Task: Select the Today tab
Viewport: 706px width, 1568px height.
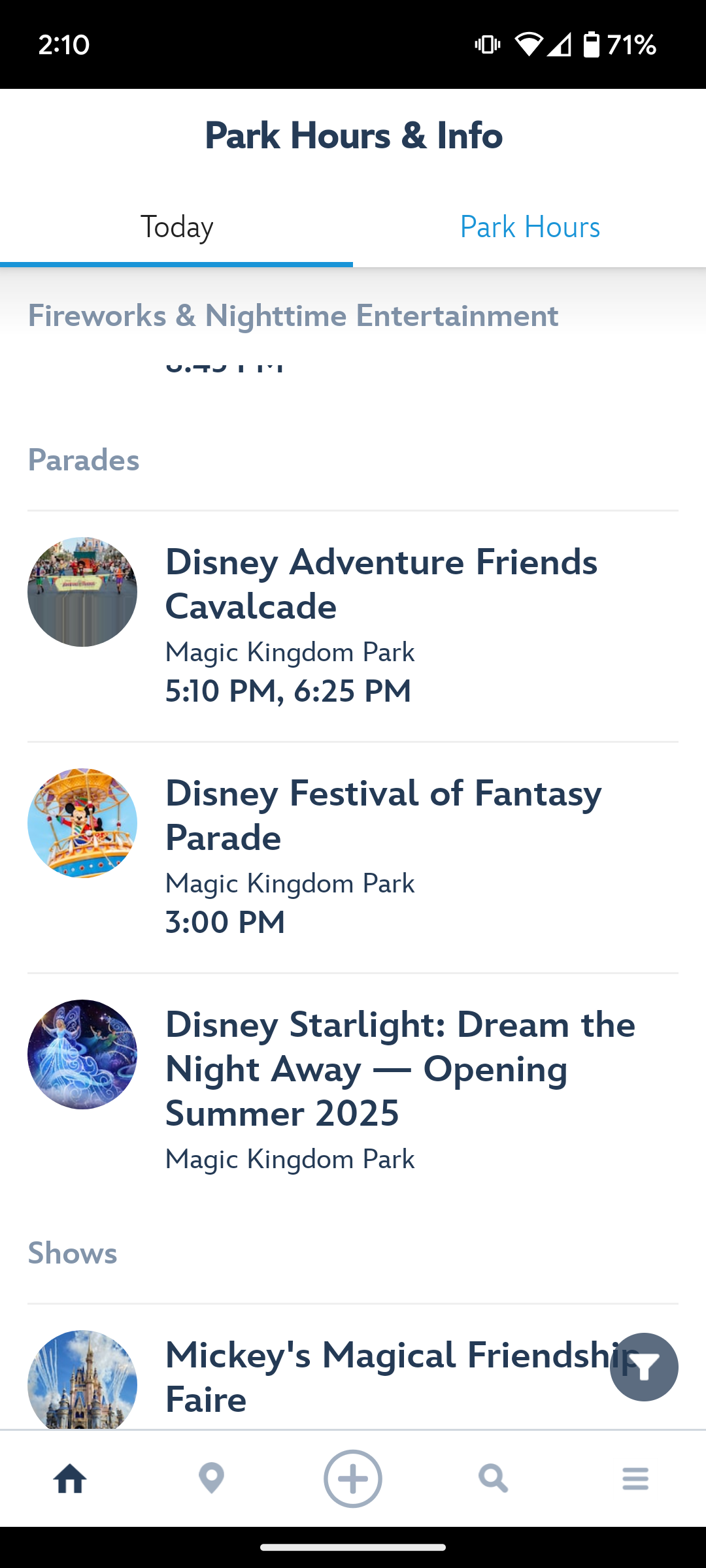Action: [x=176, y=227]
